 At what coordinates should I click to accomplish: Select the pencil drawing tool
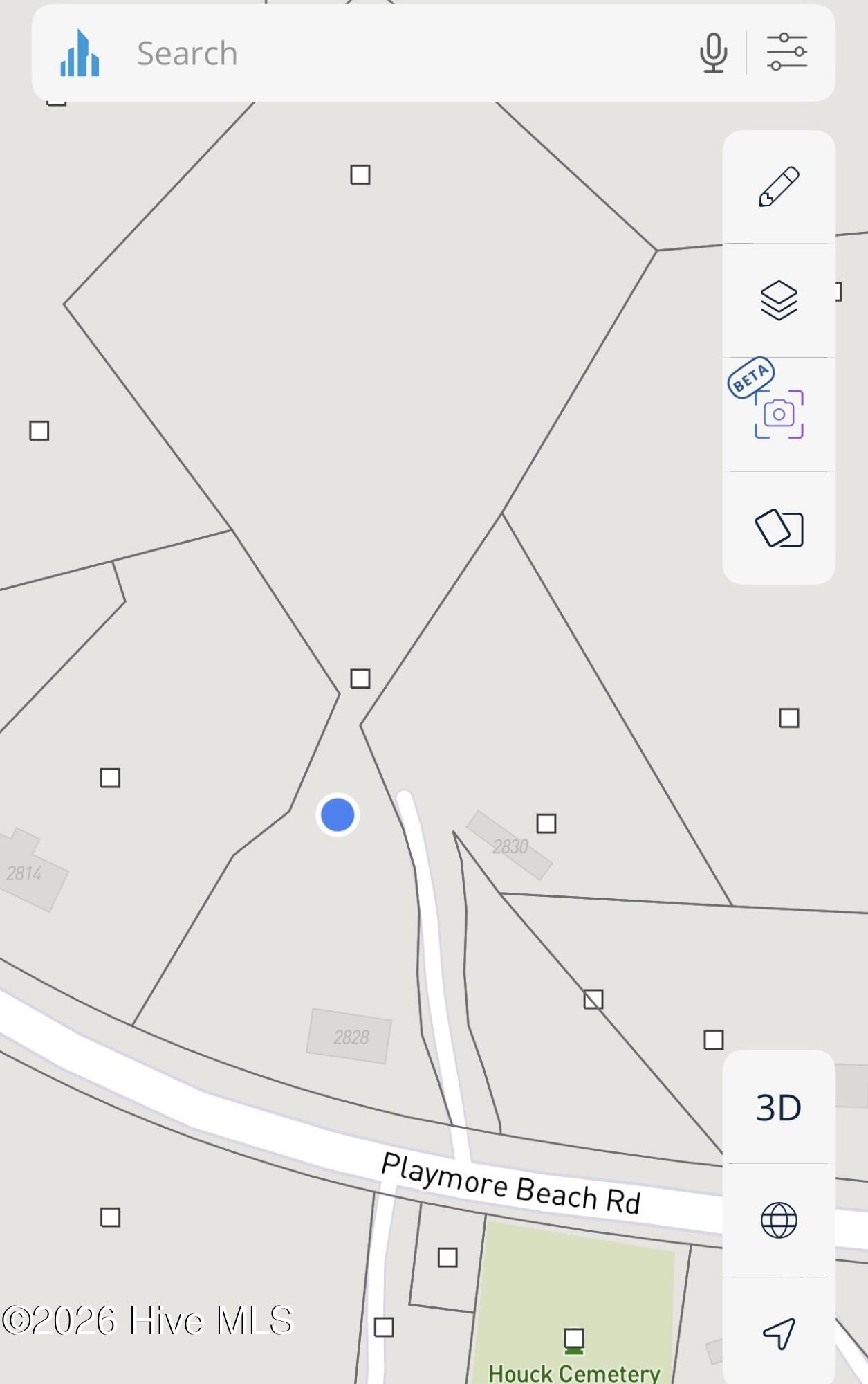click(x=779, y=187)
